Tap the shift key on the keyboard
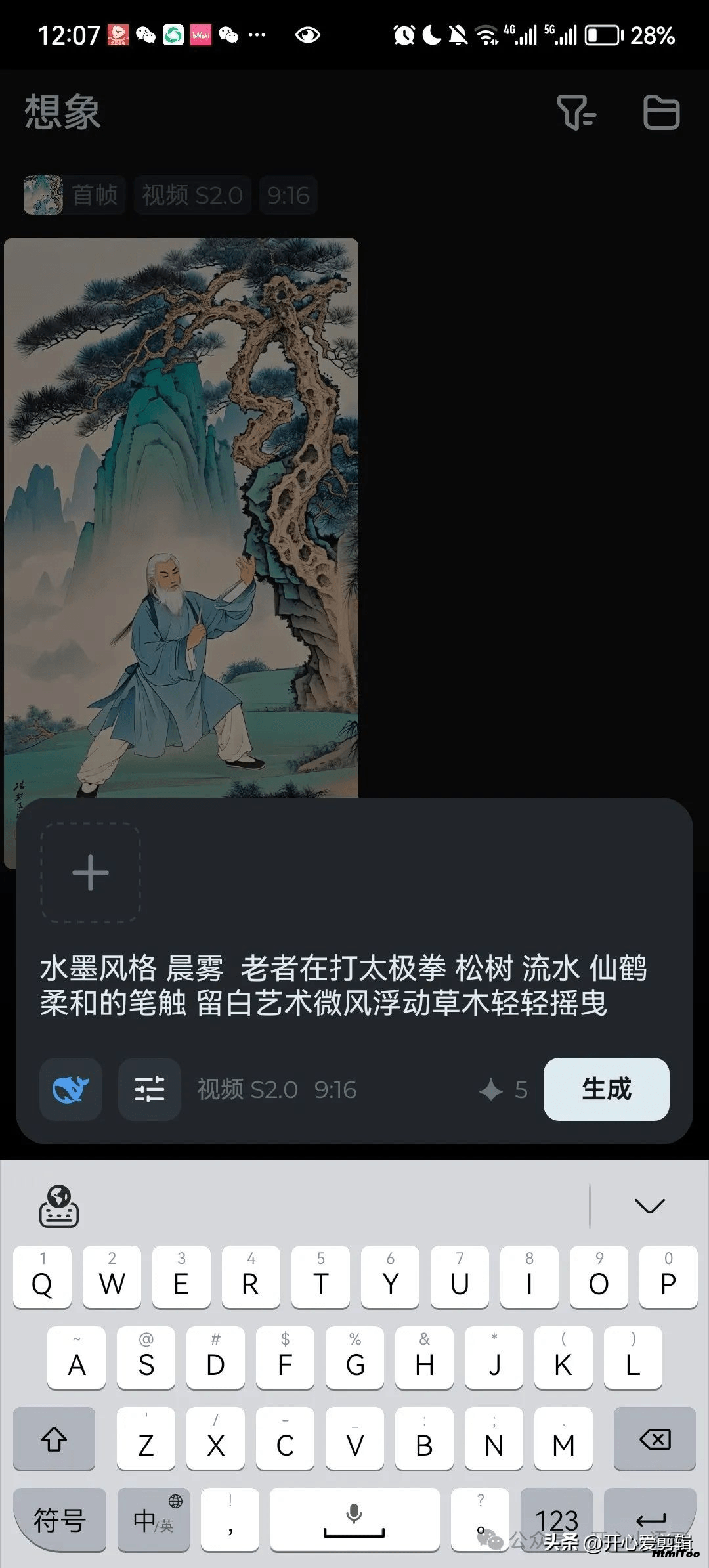This screenshot has width=709, height=1568. [x=54, y=1439]
